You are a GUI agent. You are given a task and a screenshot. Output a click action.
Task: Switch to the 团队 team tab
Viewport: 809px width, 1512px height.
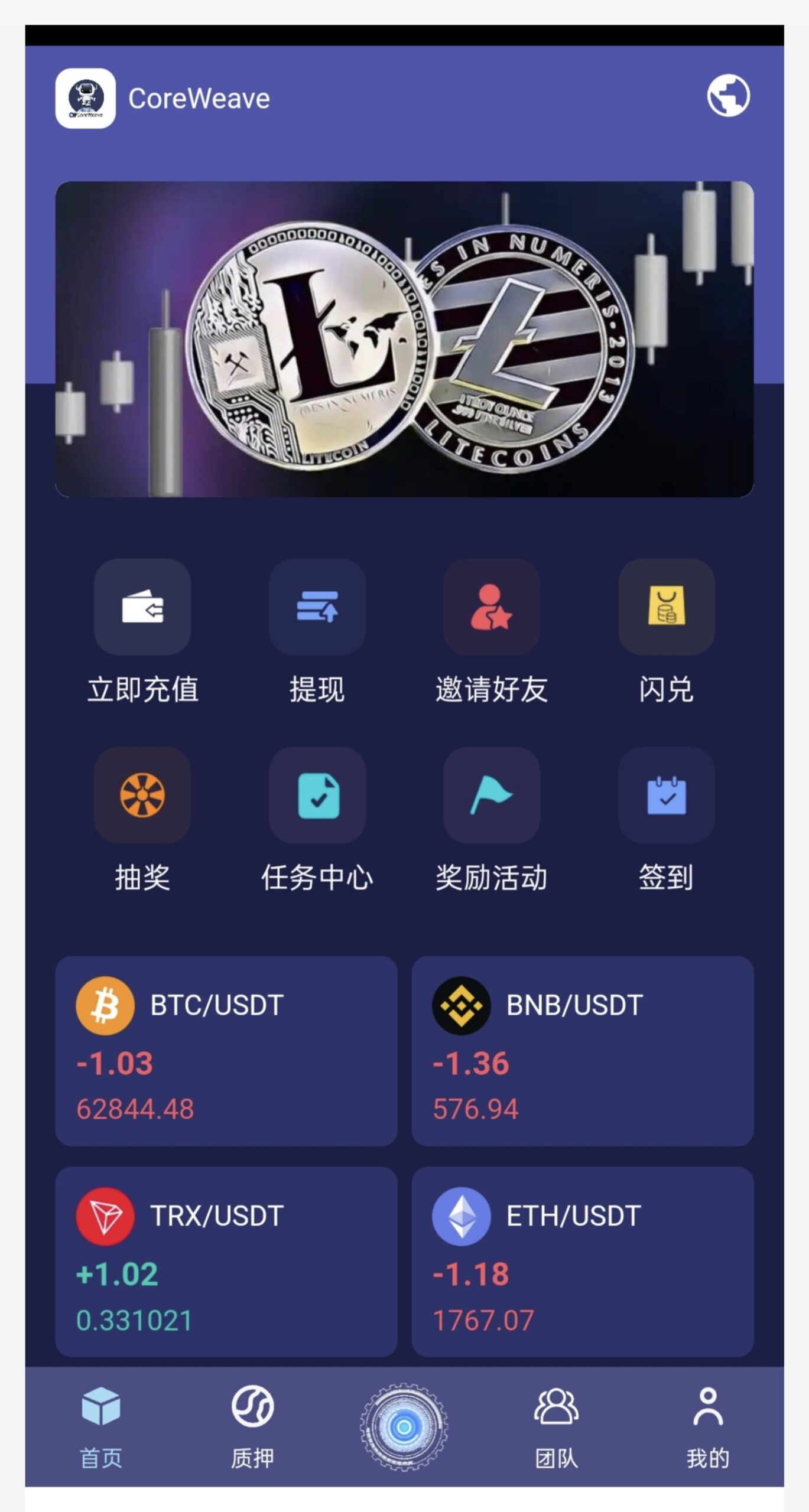[x=556, y=1428]
